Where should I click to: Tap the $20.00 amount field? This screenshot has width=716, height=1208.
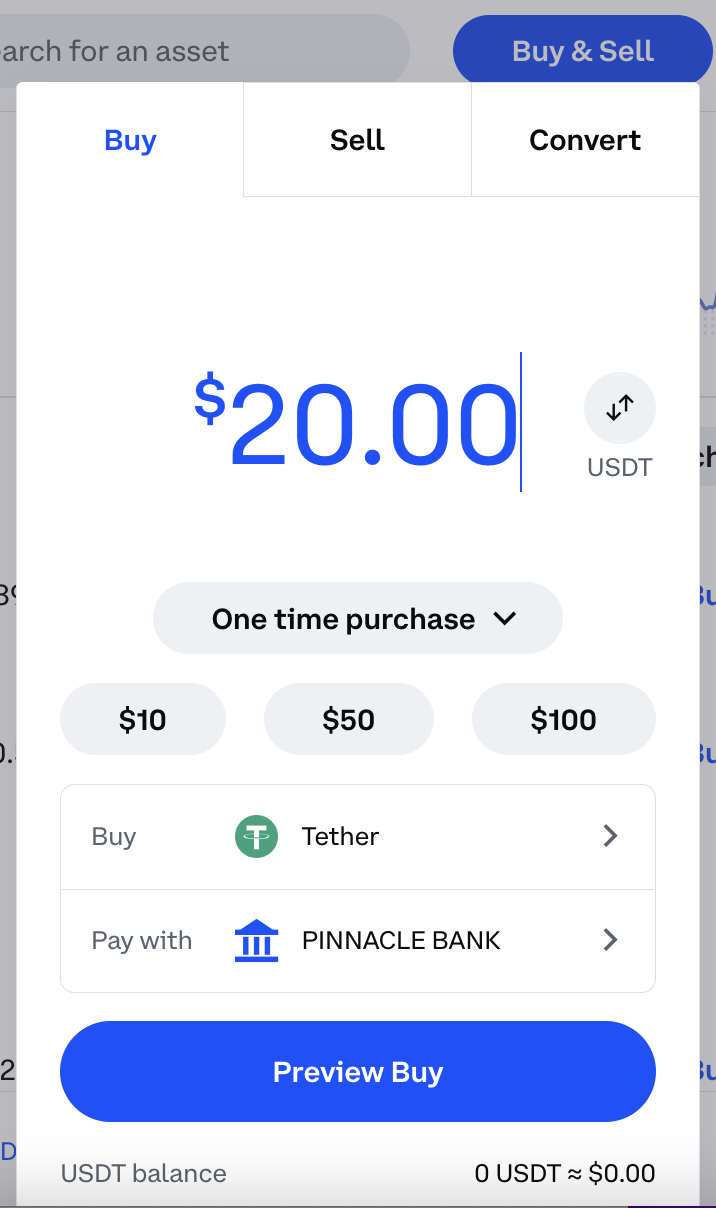(x=356, y=424)
